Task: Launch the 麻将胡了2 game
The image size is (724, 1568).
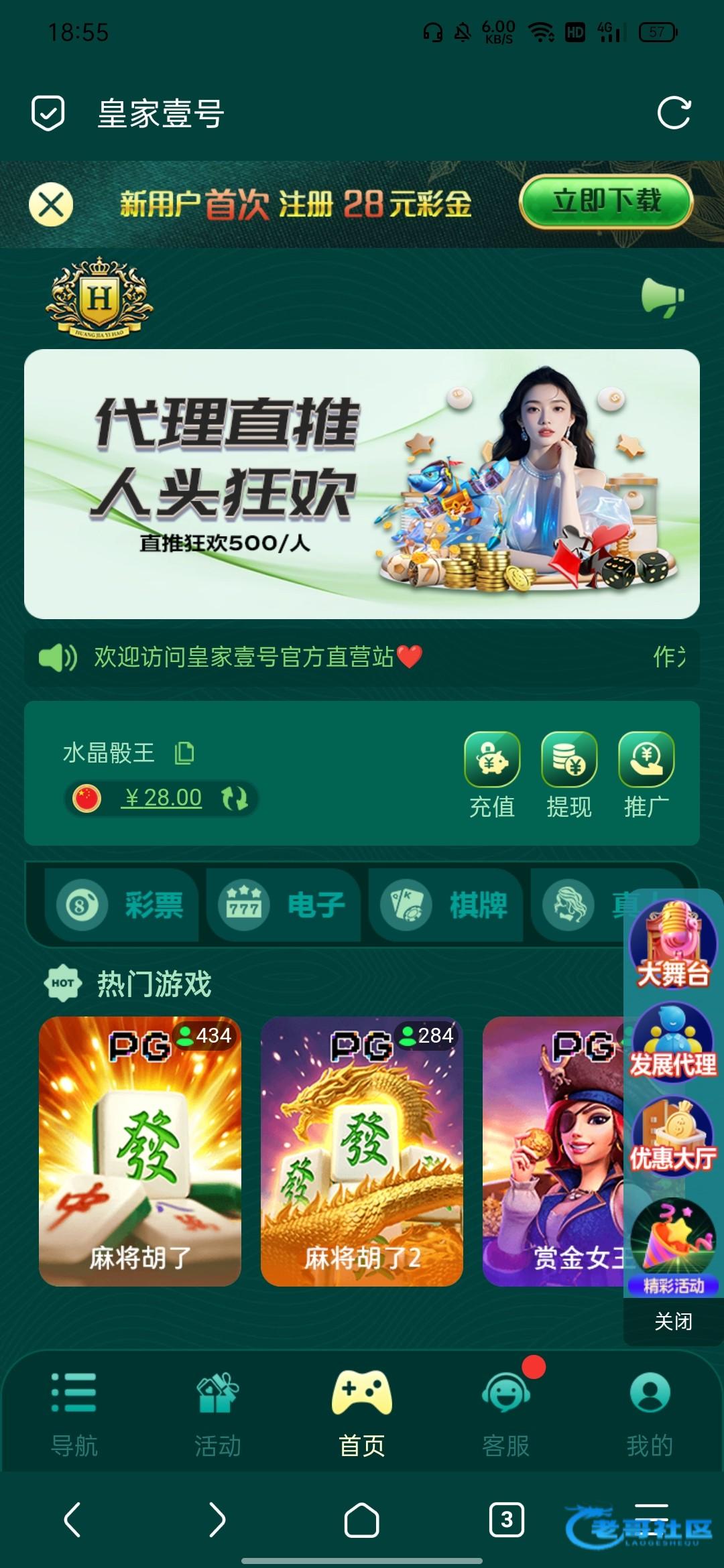Action: coord(361,1151)
